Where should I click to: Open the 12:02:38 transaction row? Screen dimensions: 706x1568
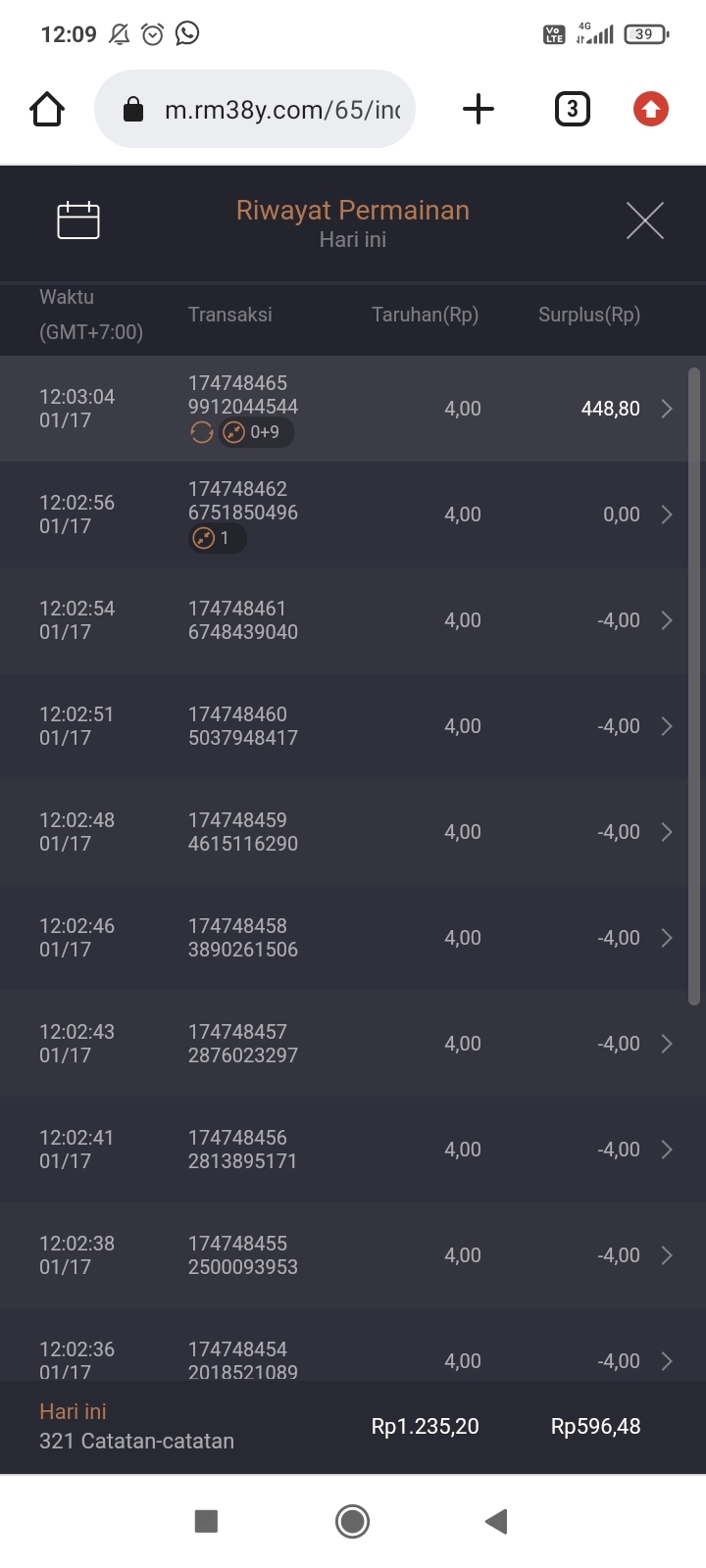pos(353,1255)
